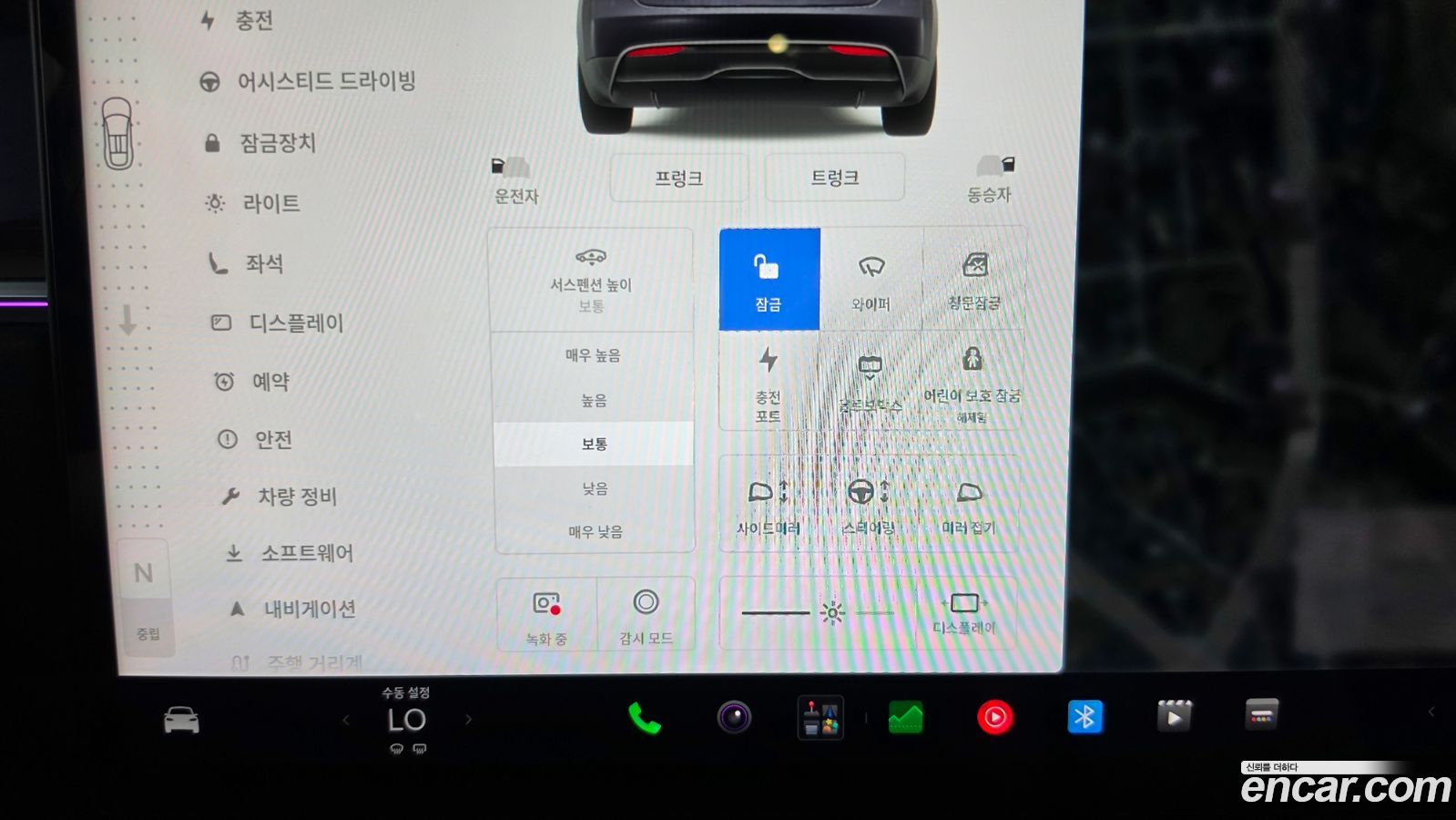Open the 프렁크 front trunk
This screenshot has height=820, width=1456.
tap(679, 178)
